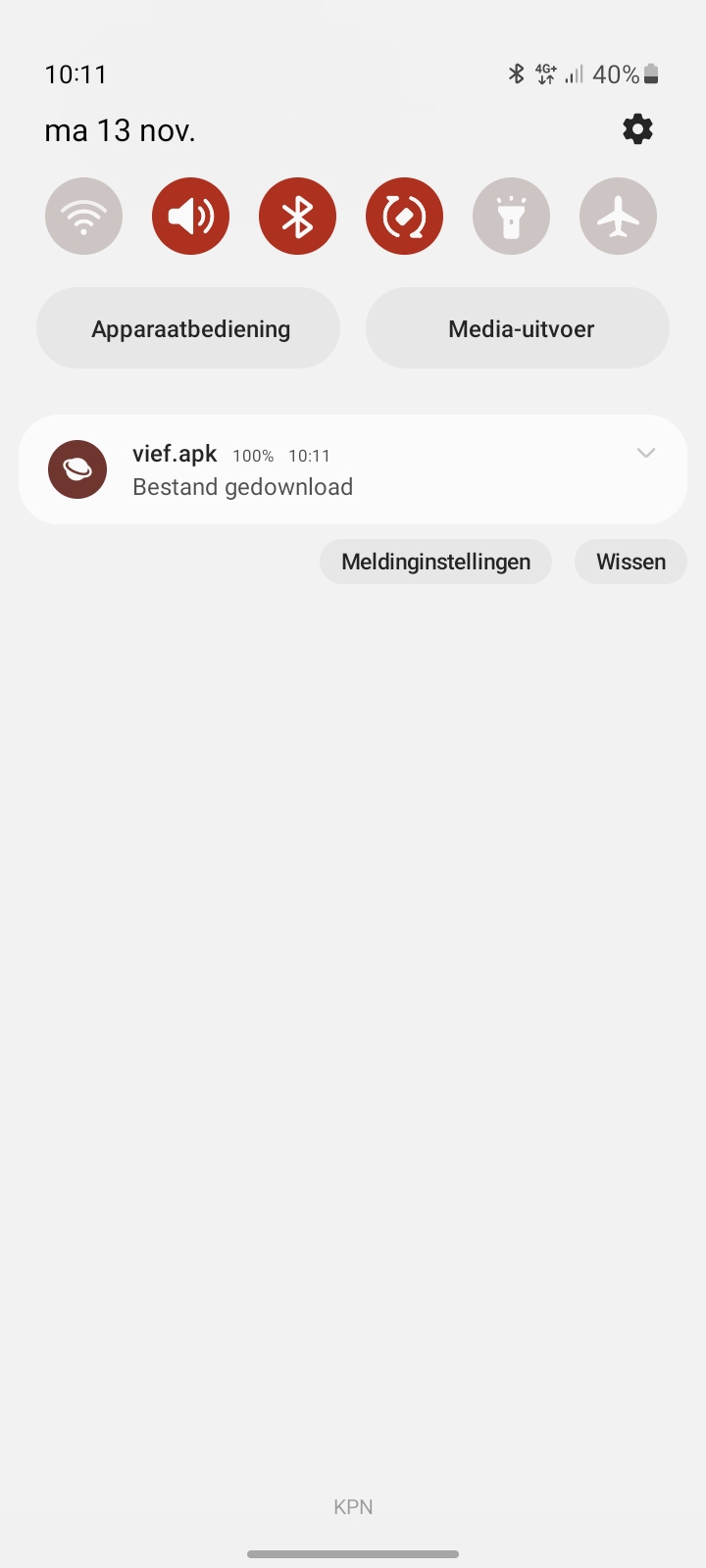
Task: Open Apparaatbediening
Action: [x=188, y=328]
